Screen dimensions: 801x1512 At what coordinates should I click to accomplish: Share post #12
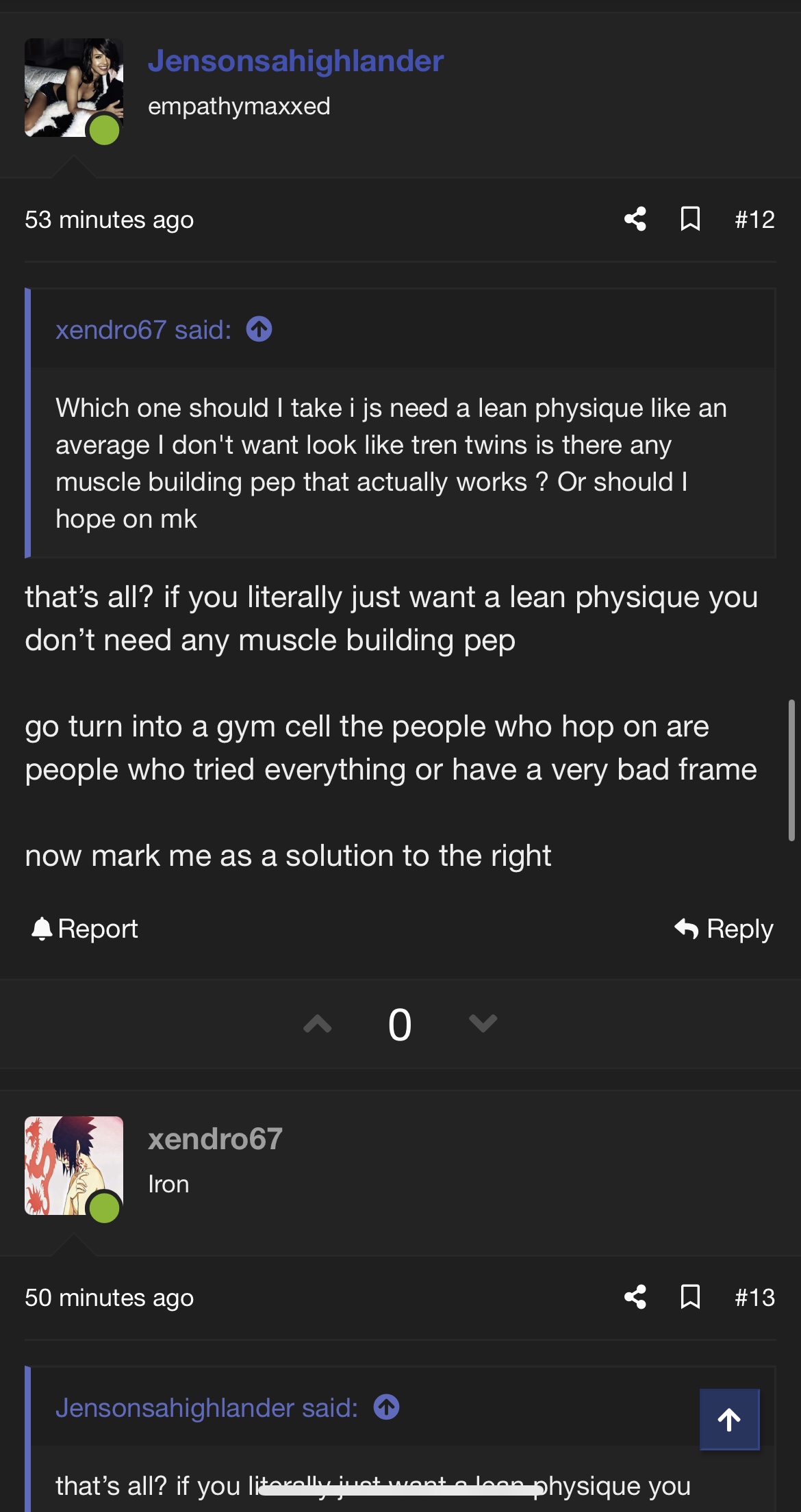[x=635, y=219]
